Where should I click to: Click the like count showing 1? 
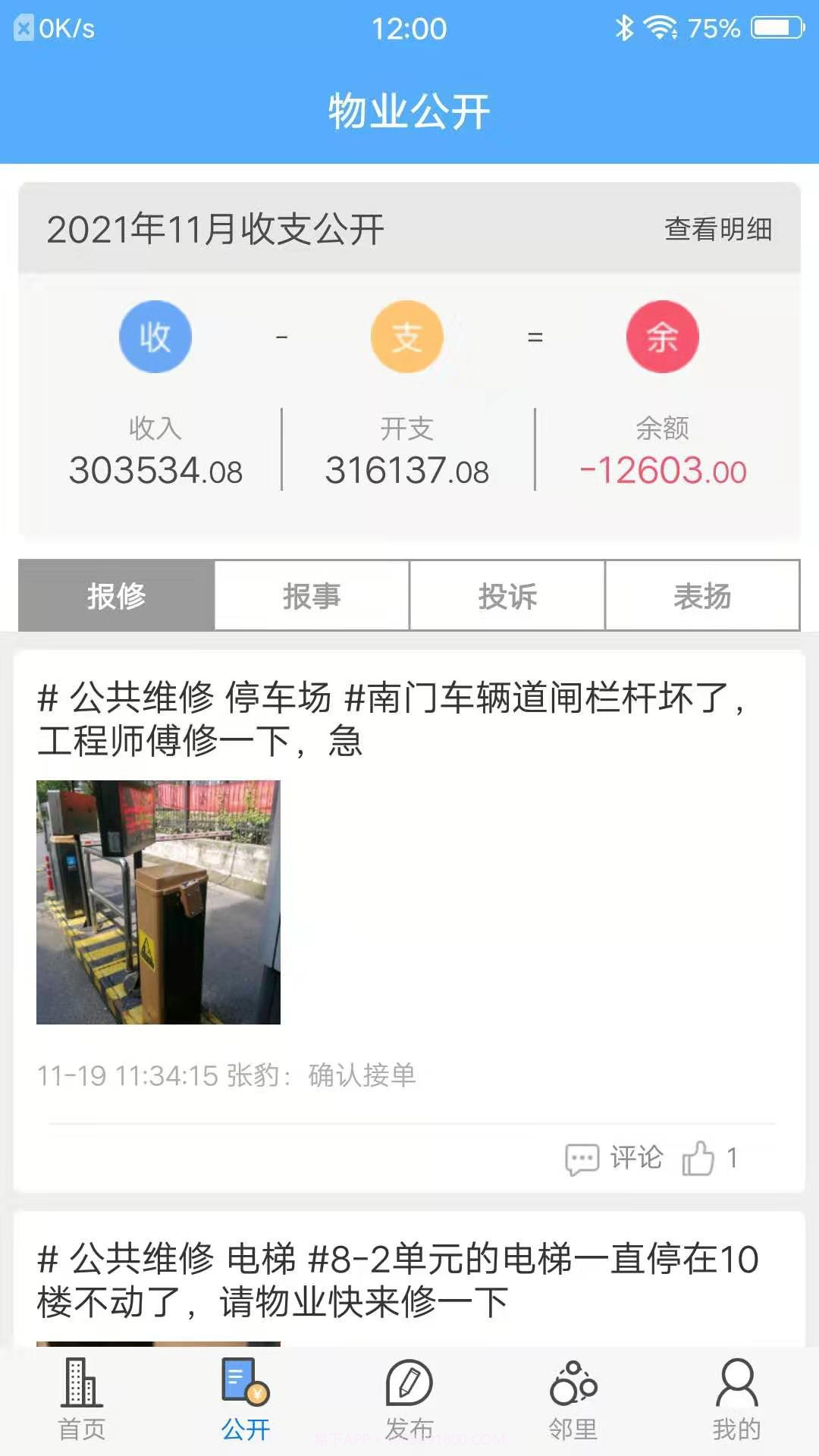point(733,1158)
